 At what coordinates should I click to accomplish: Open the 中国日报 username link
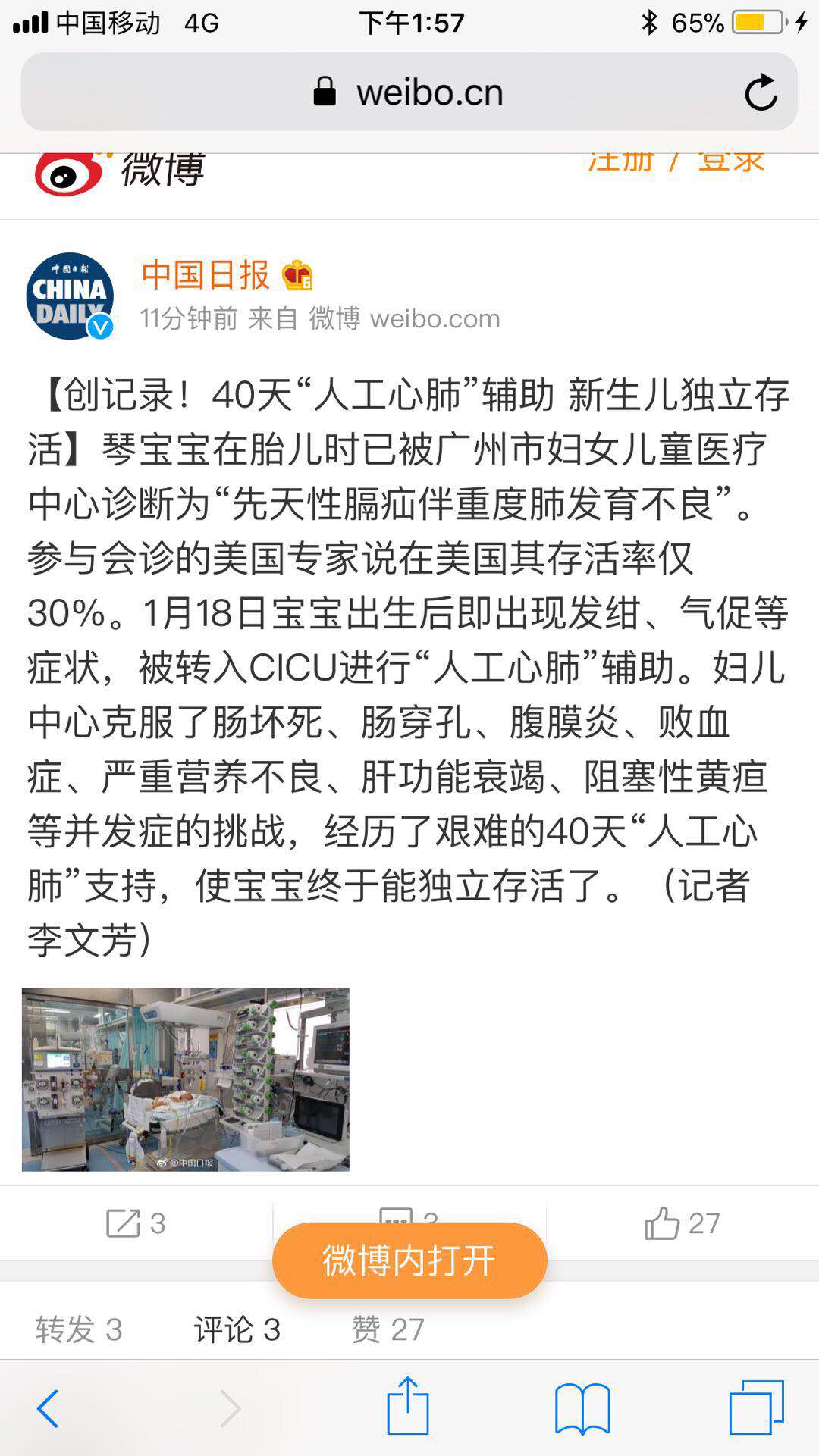206,274
